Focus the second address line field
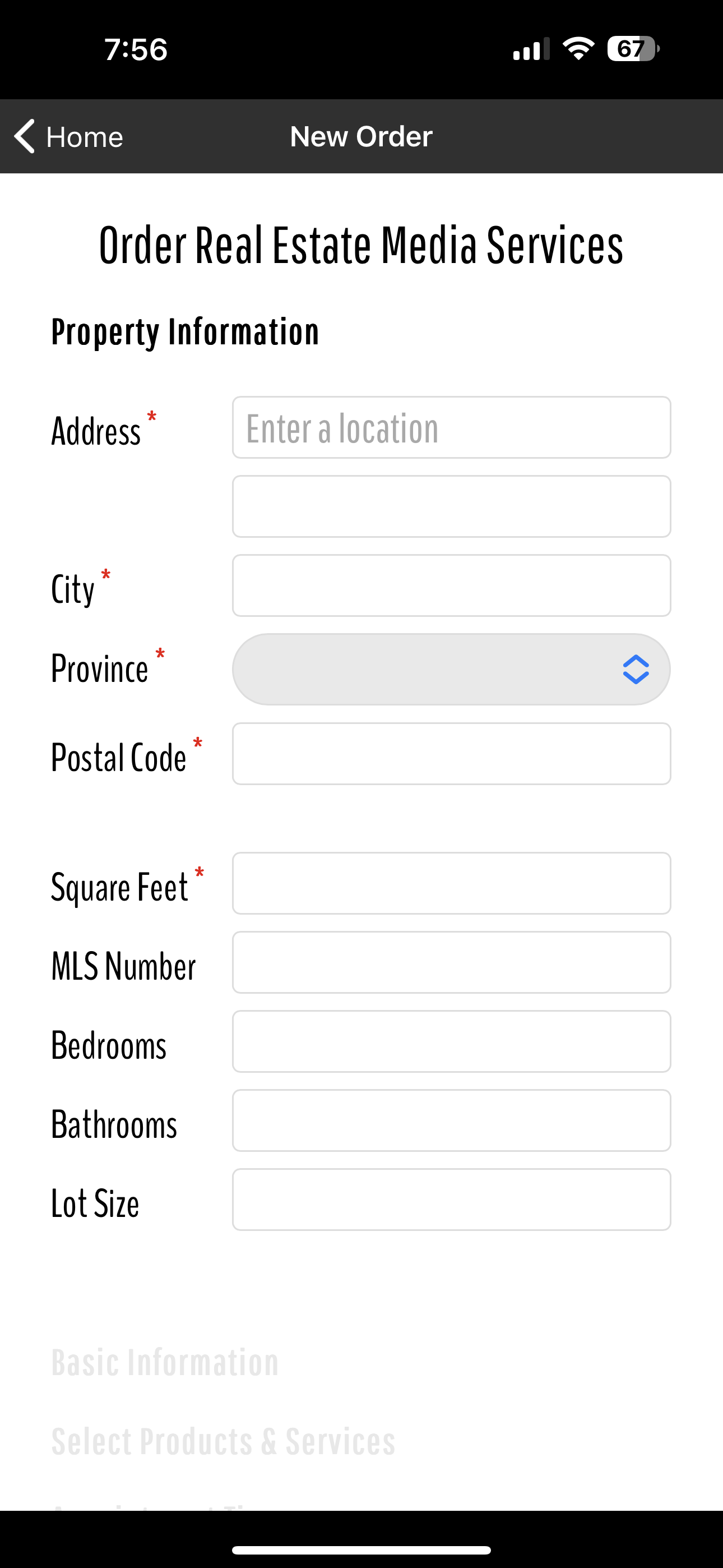 452,506
